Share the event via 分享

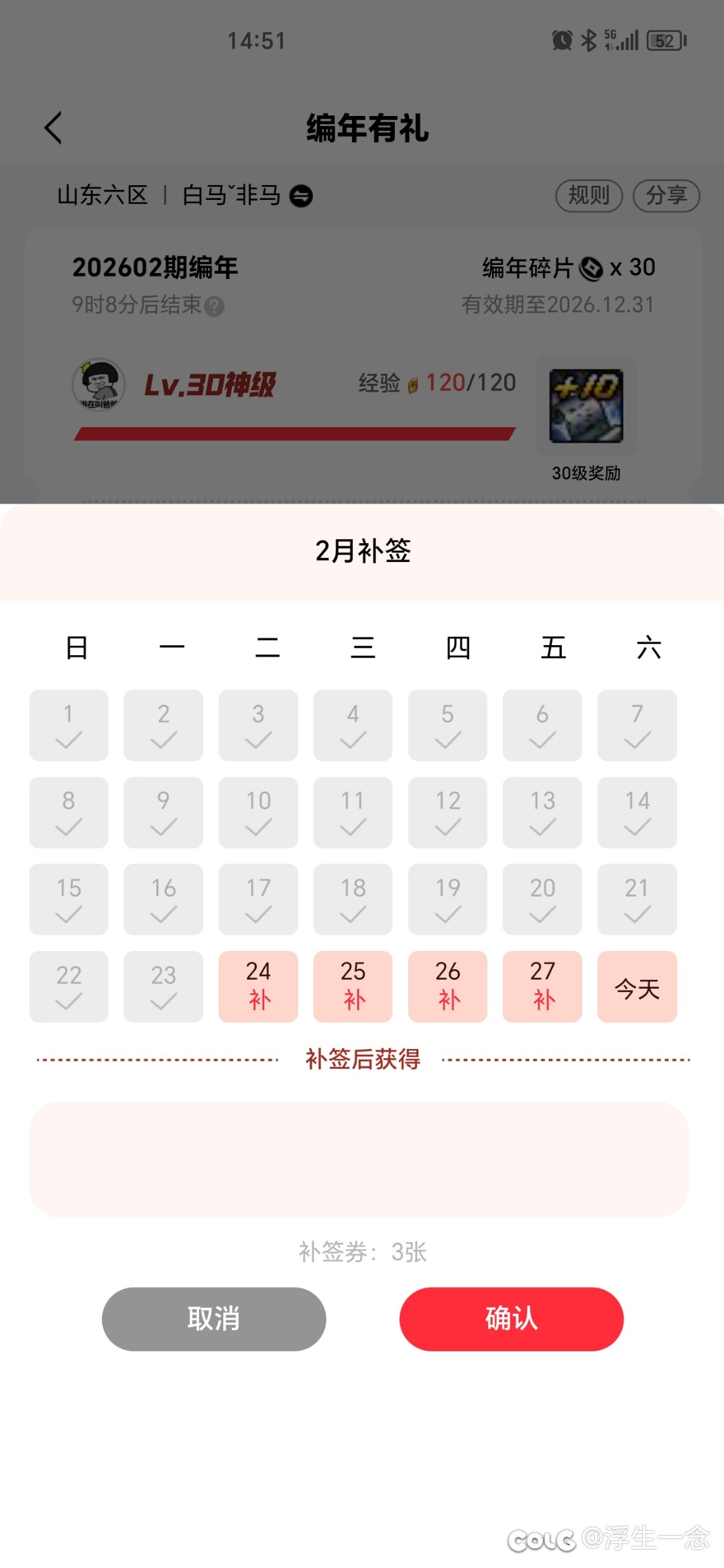[x=666, y=196]
